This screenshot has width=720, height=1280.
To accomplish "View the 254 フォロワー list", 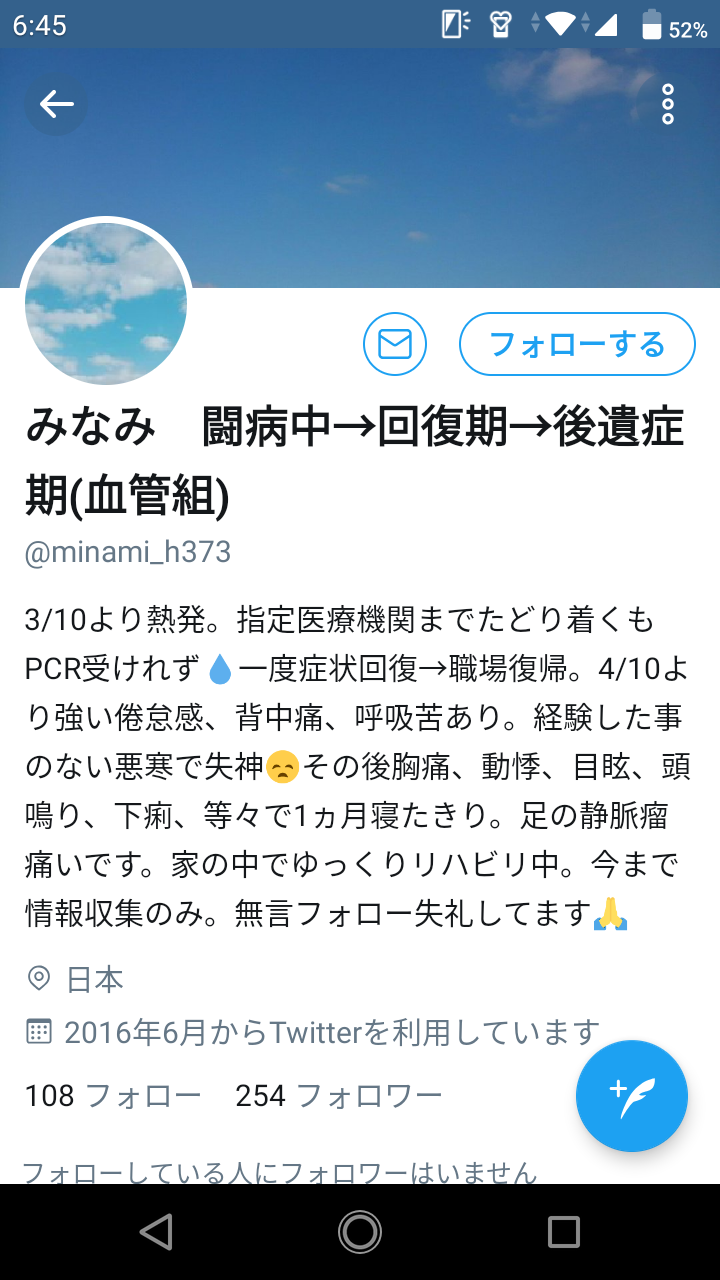I will [x=339, y=1096].
